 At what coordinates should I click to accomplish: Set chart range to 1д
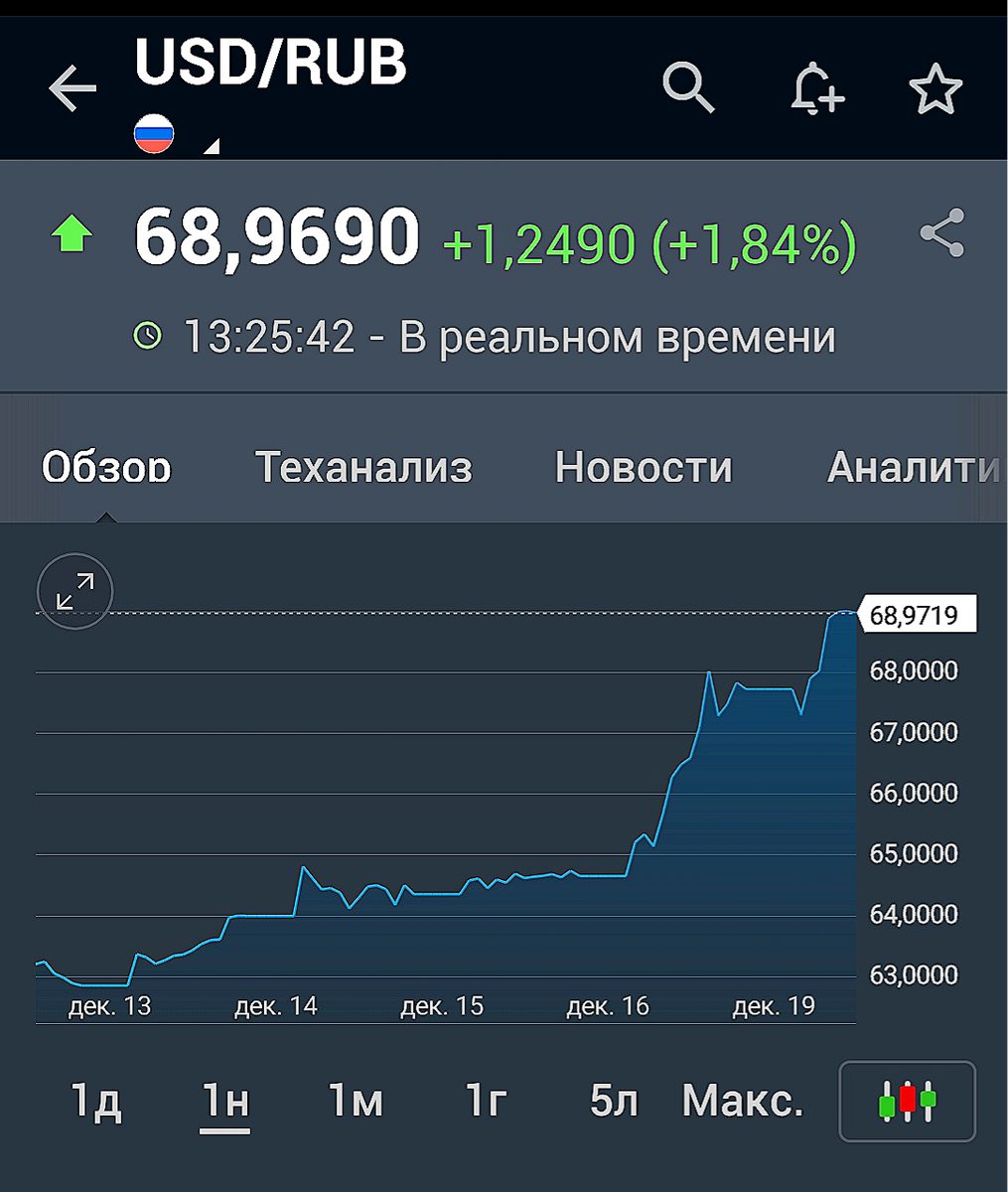click(96, 1101)
